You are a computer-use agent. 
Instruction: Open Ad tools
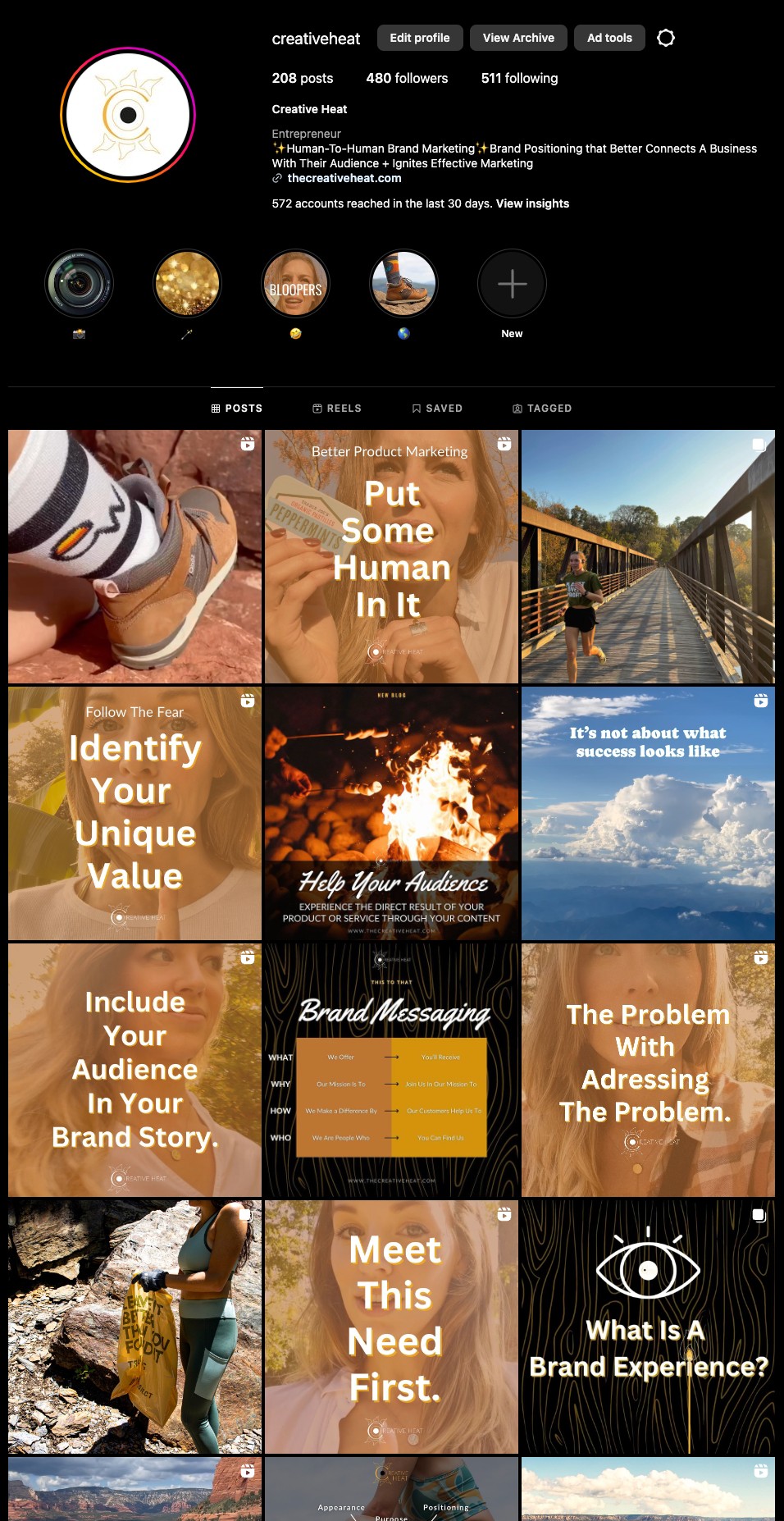tap(609, 38)
